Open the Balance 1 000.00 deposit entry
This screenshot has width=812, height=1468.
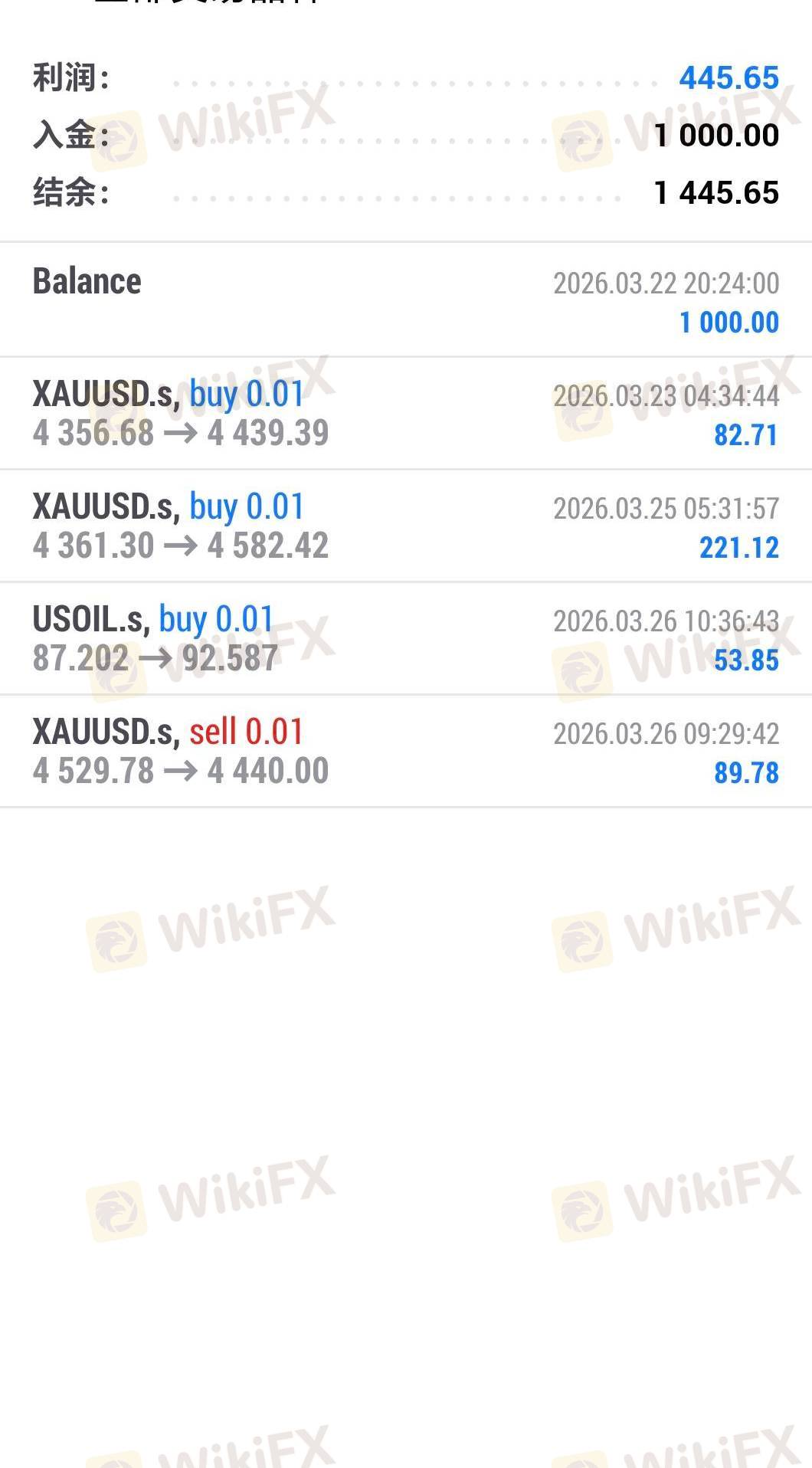point(405,300)
